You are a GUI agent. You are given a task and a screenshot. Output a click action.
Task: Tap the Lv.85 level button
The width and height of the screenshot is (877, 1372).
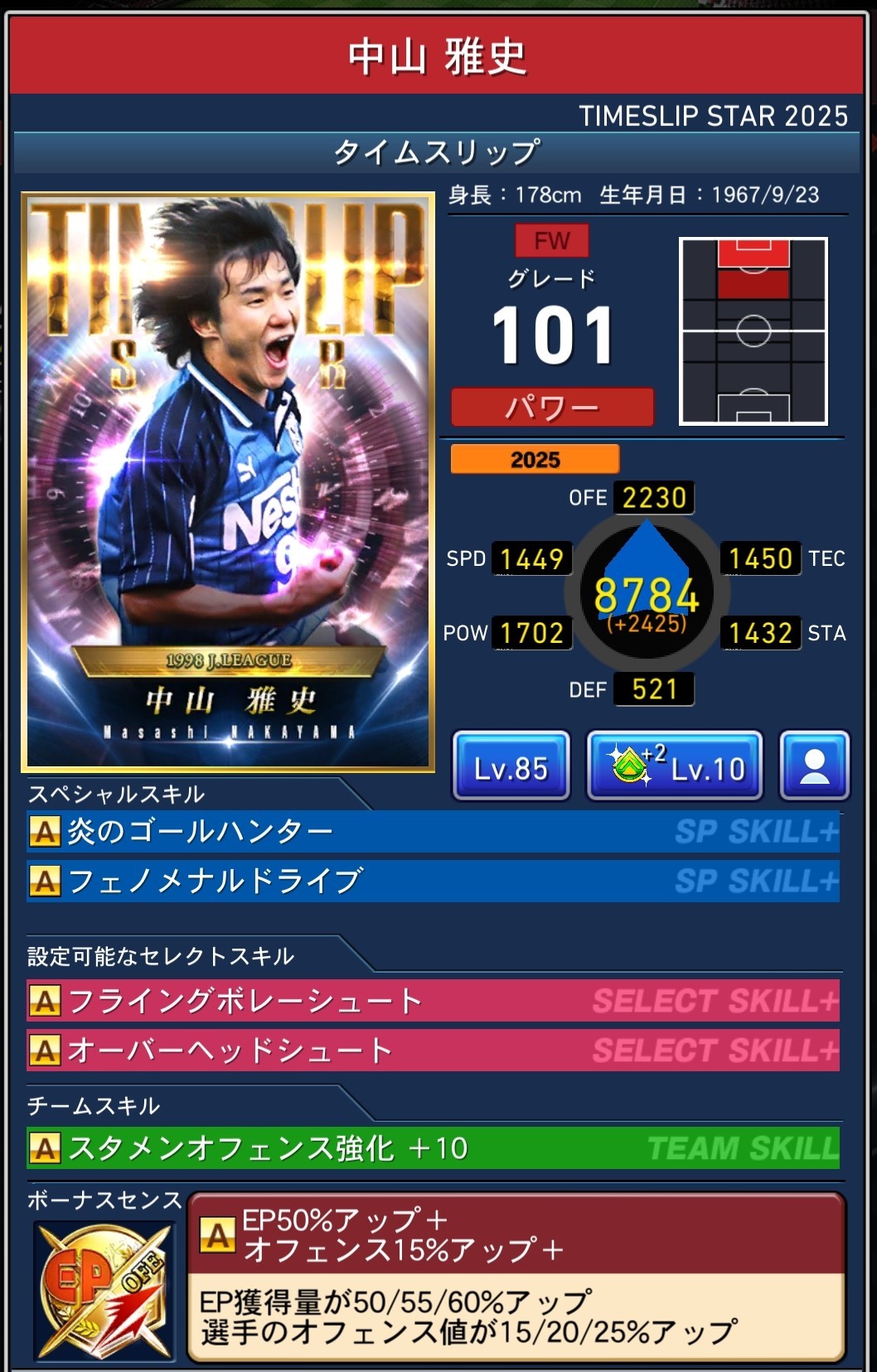tap(511, 767)
